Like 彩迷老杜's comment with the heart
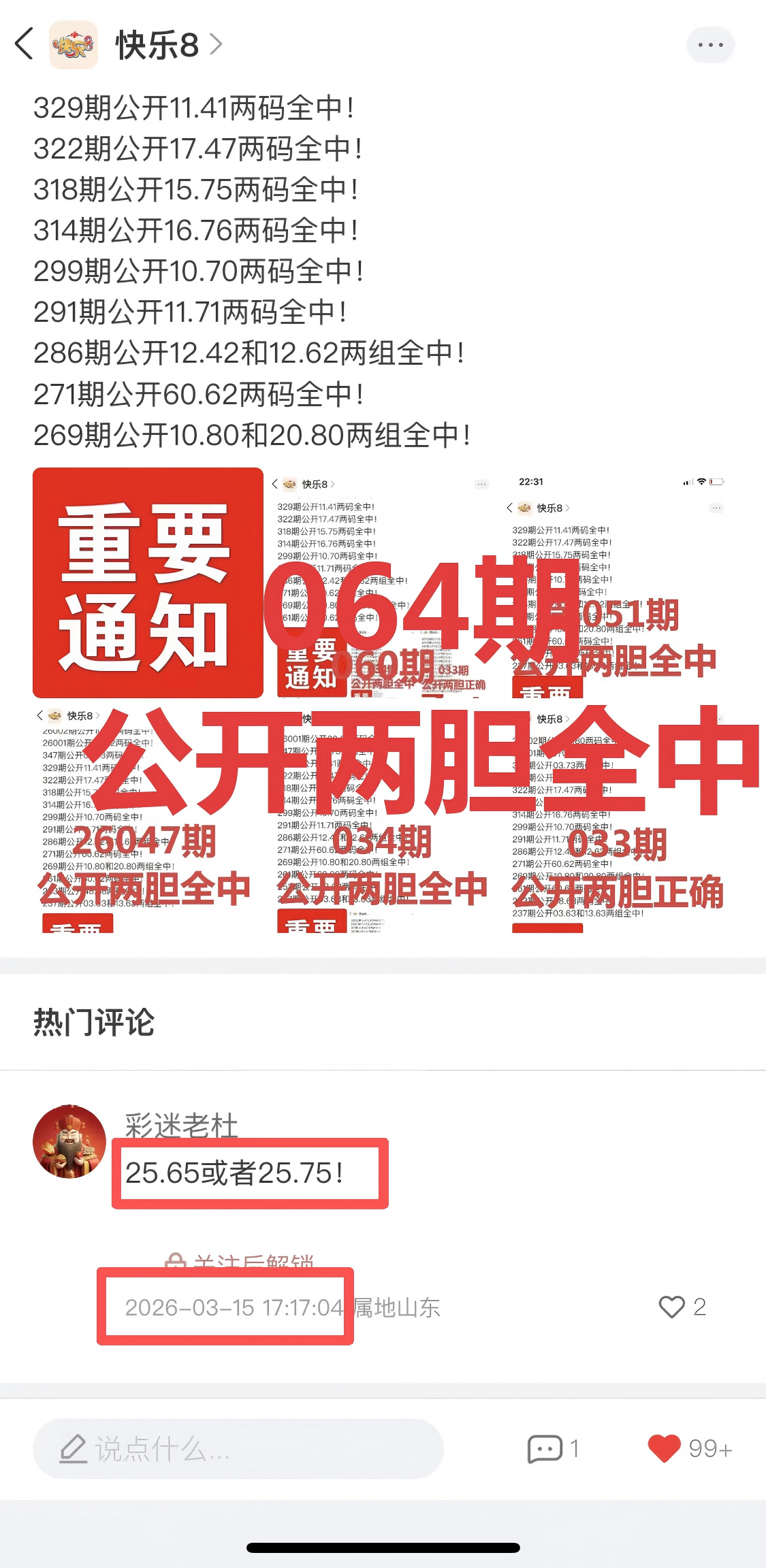 click(673, 1307)
